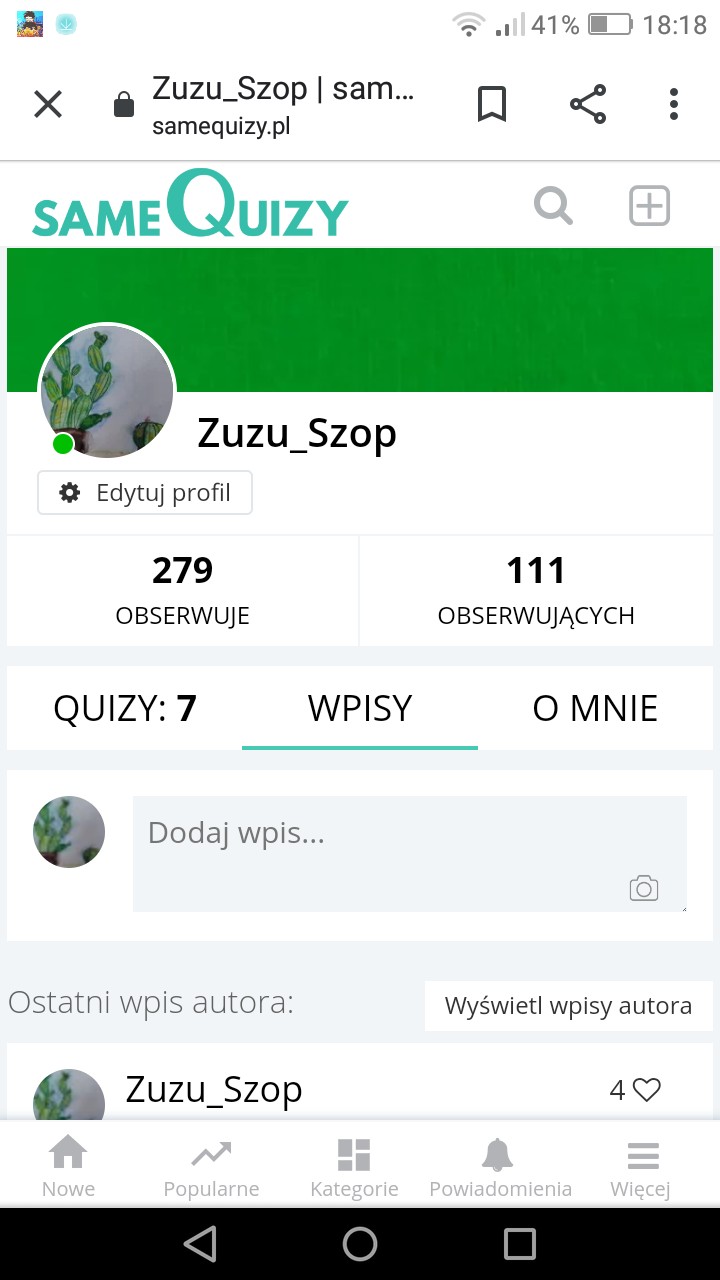Go to the Android home screen
This screenshot has height=1280, width=720.
(360, 1244)
